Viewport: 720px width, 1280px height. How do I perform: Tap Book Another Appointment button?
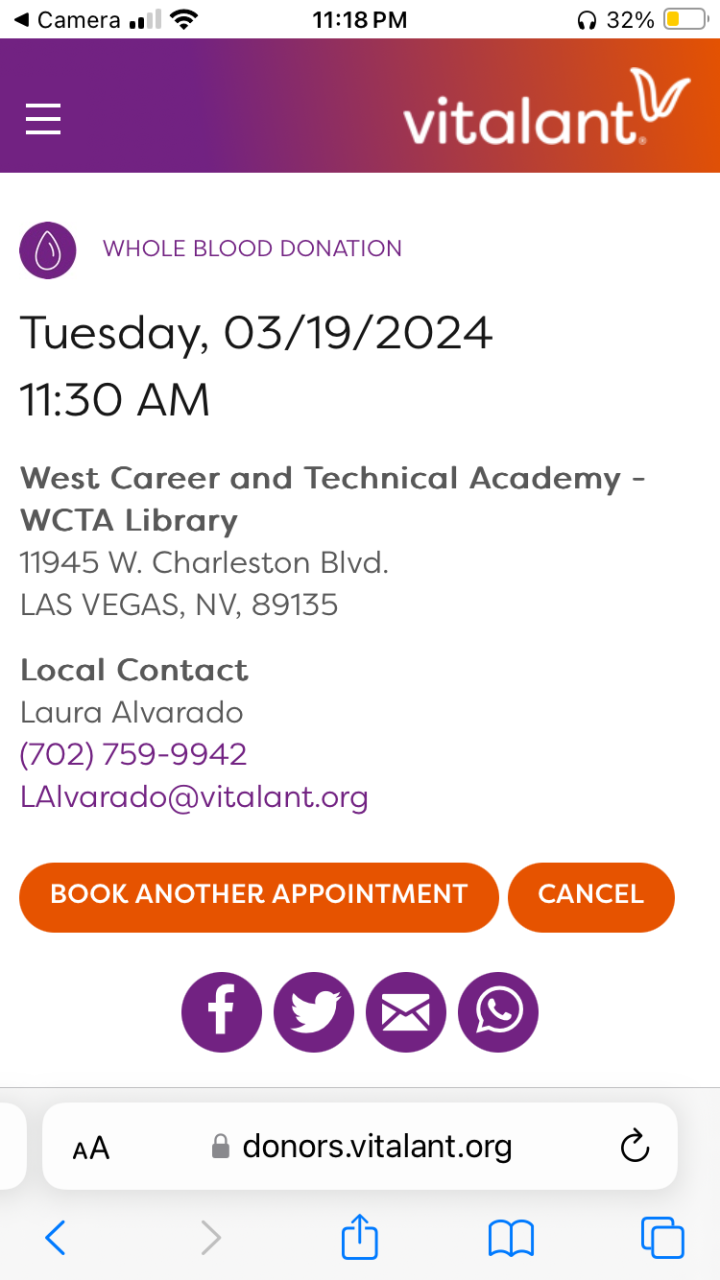tap(258, 894)
